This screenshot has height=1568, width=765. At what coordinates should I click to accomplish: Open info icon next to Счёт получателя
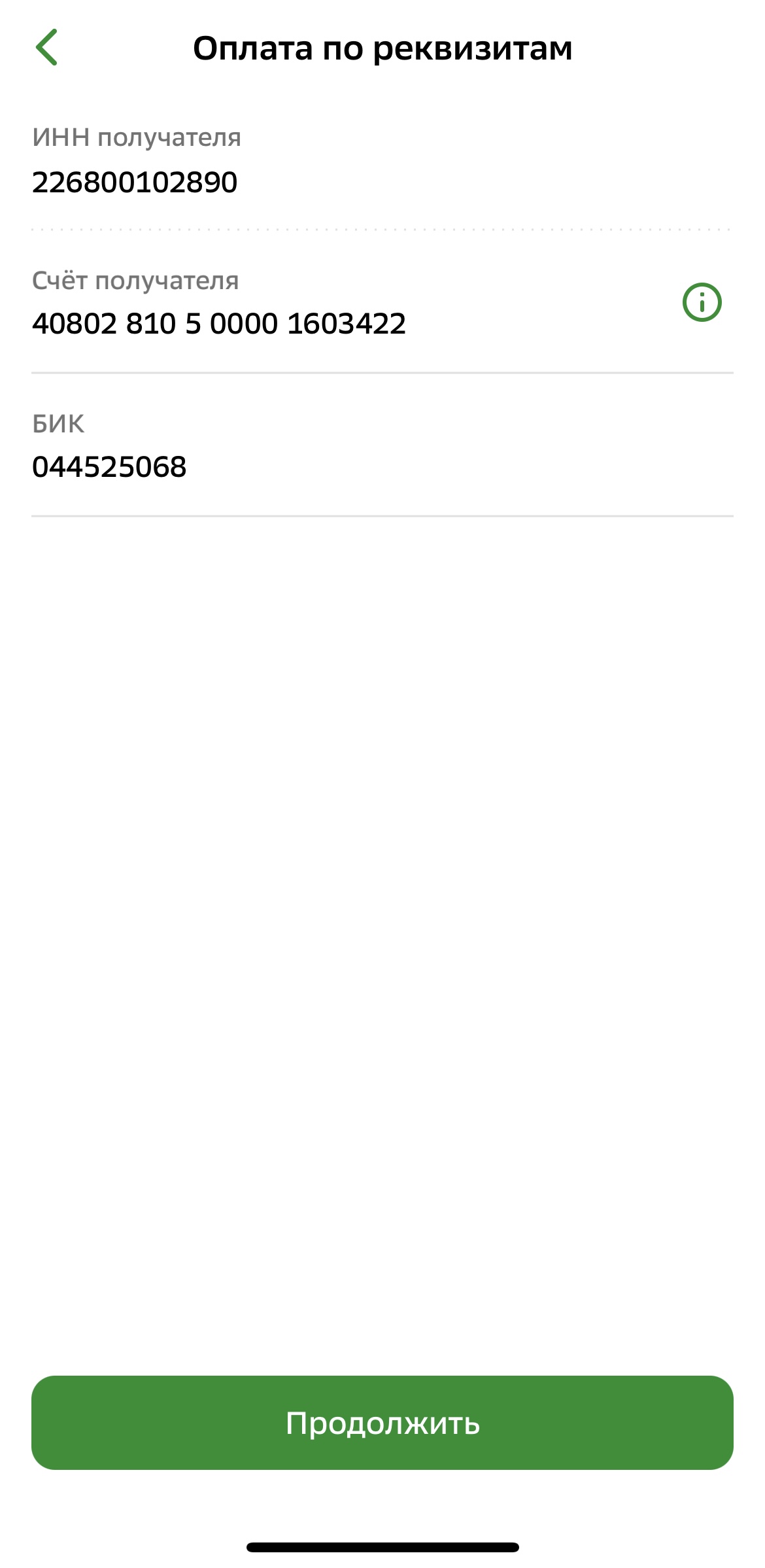point(702,302)
